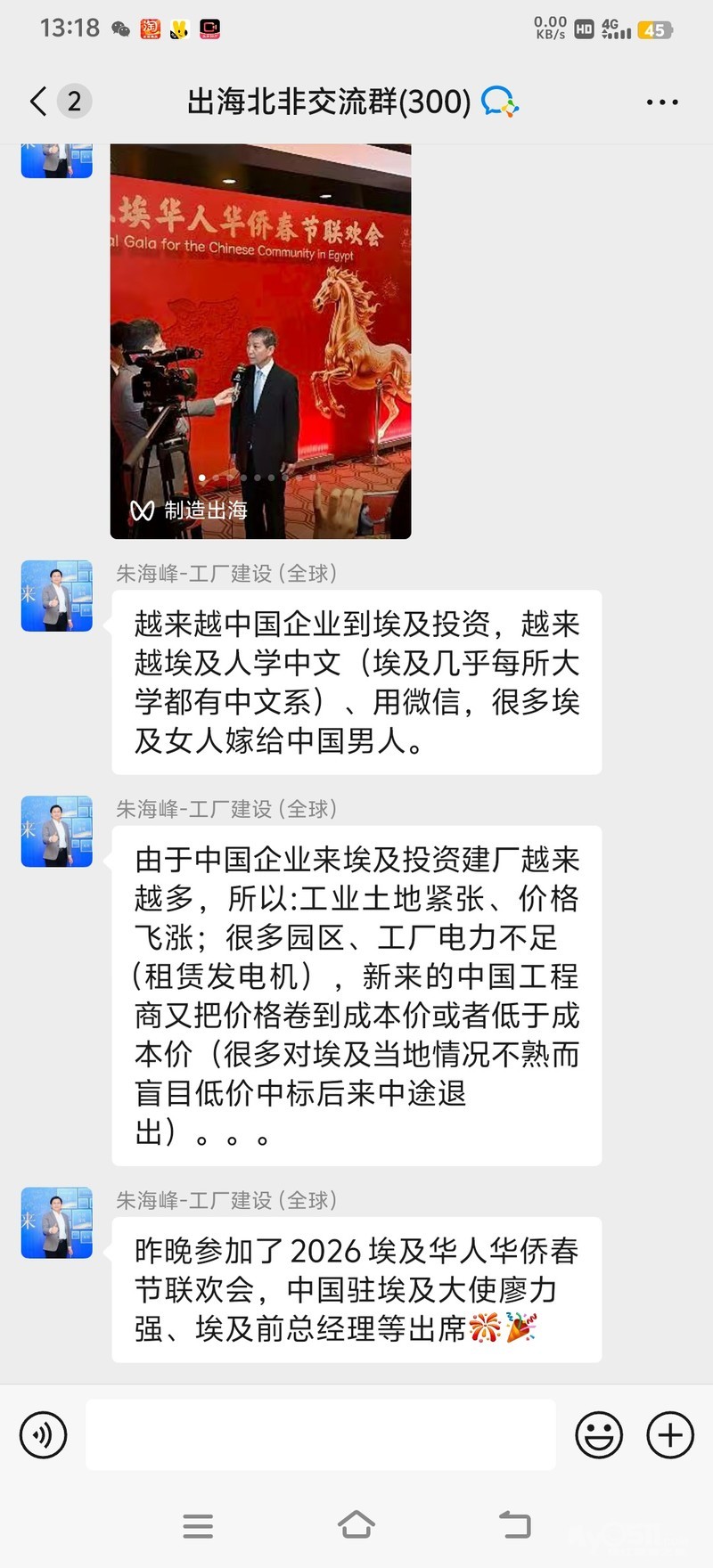Open group chat details via three dots
This screenshot has height=1568, width=713.
click(661, 102)
